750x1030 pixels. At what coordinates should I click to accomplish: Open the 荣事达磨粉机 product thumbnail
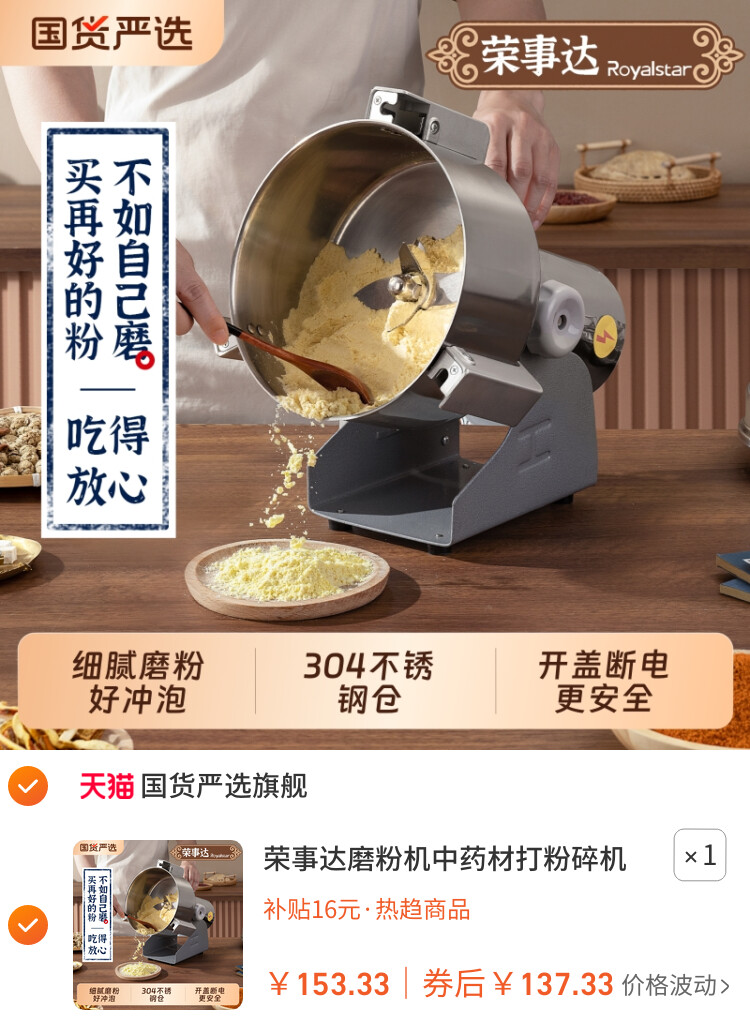click(157, 925)
